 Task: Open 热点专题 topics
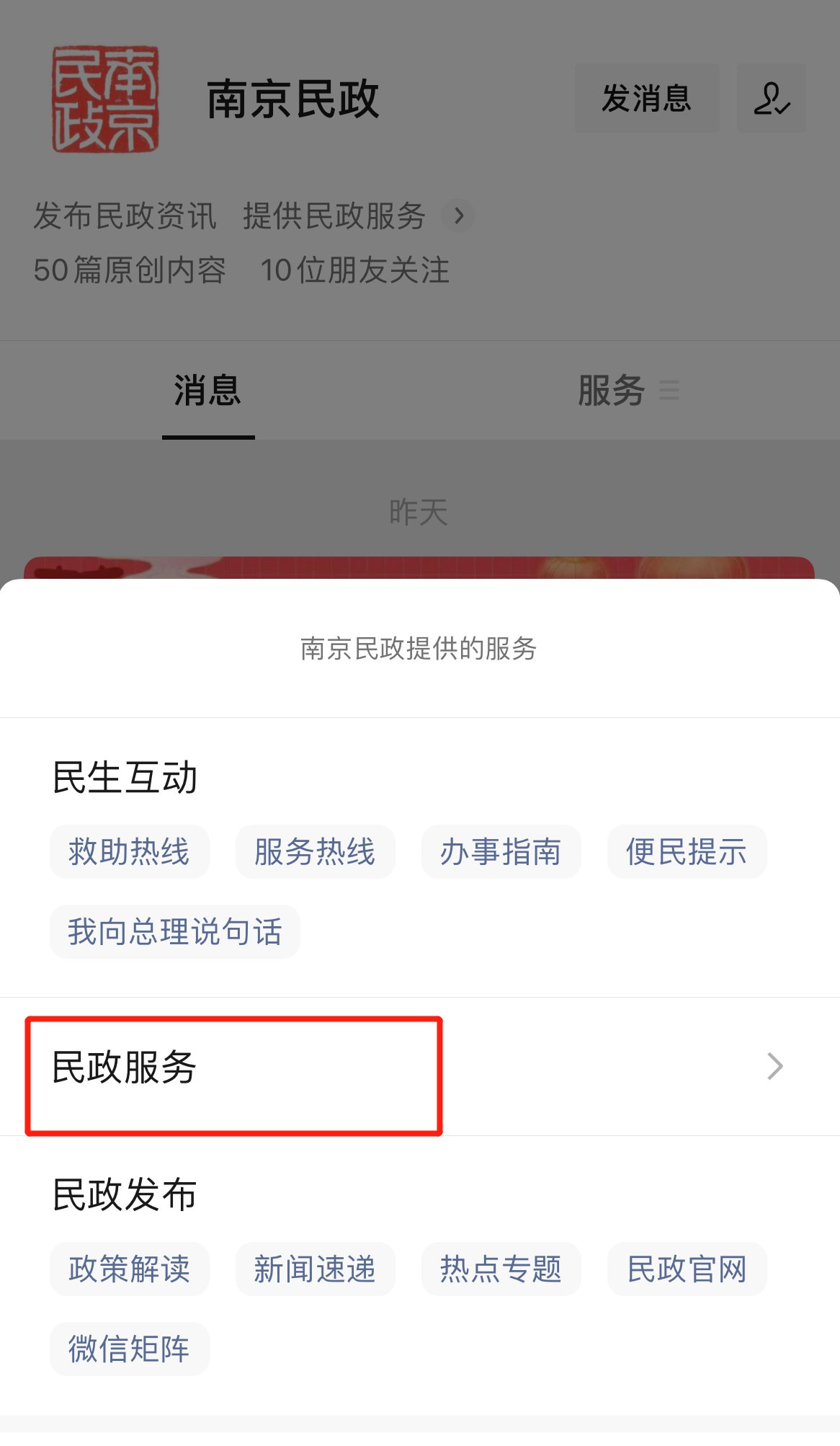click(501, 1269)
